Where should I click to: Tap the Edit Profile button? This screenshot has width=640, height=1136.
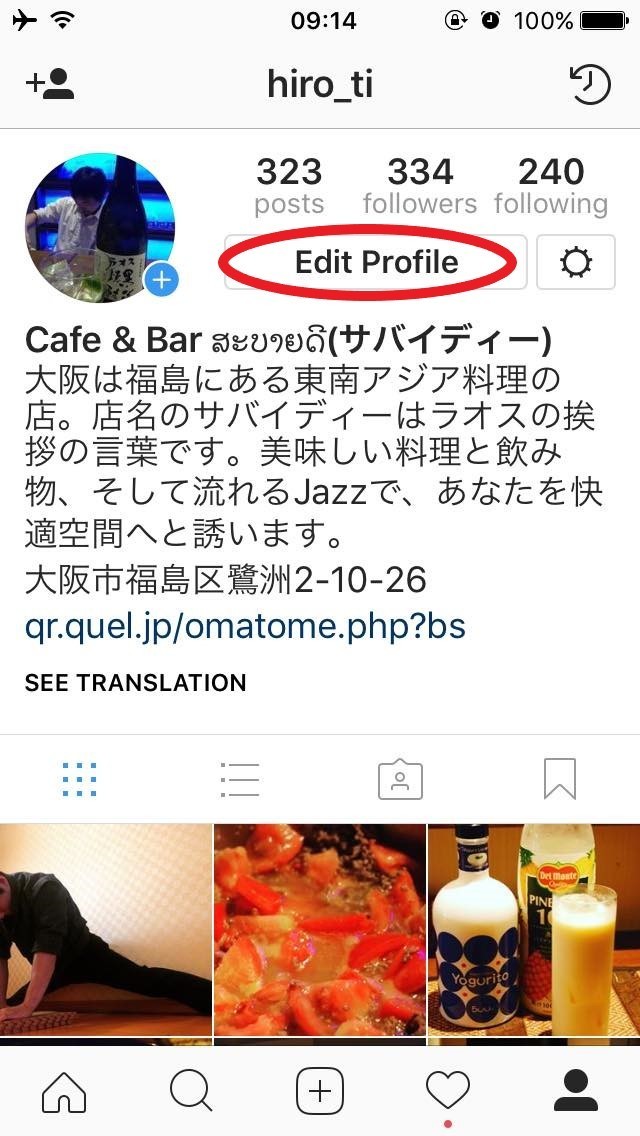[375, 262]
